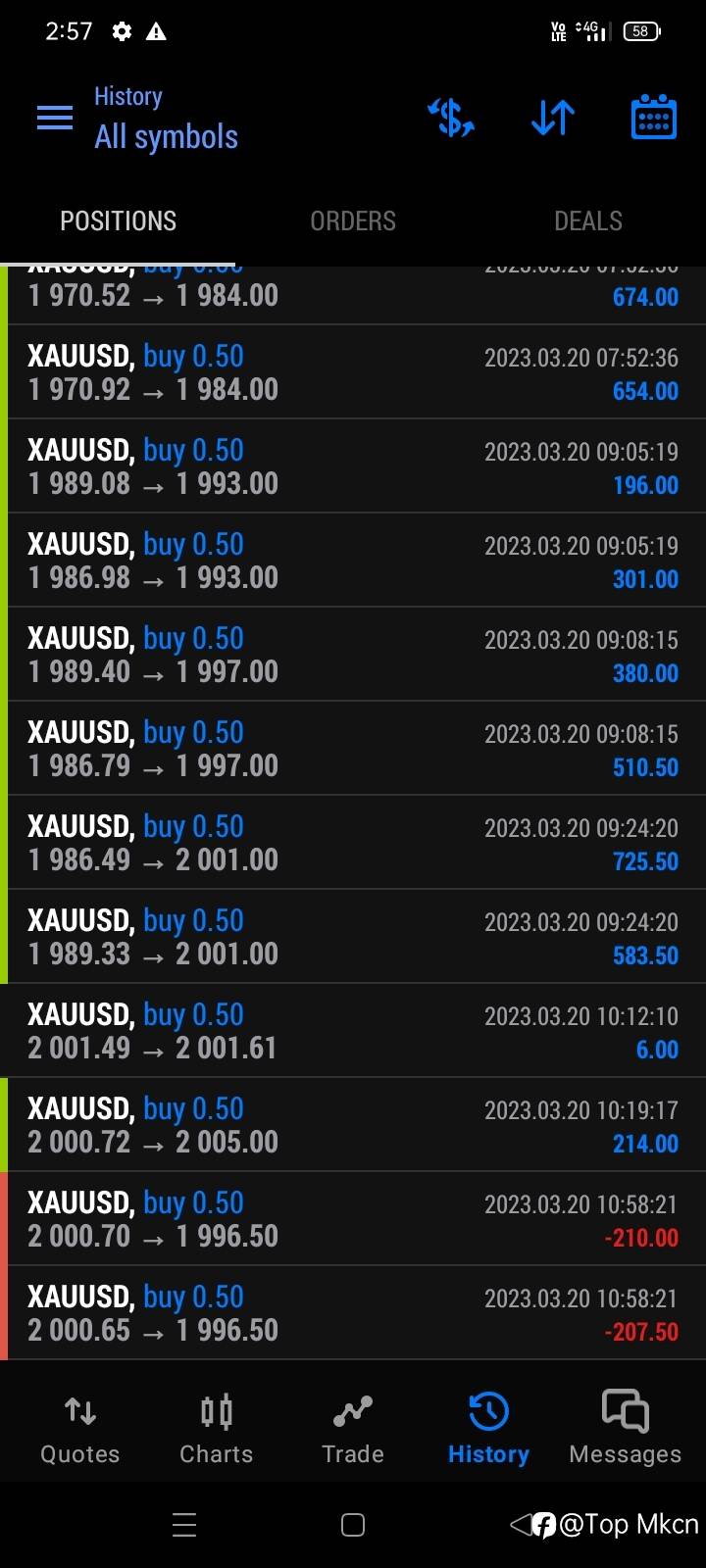Go to the Quotes tab

pos(79,1430)
